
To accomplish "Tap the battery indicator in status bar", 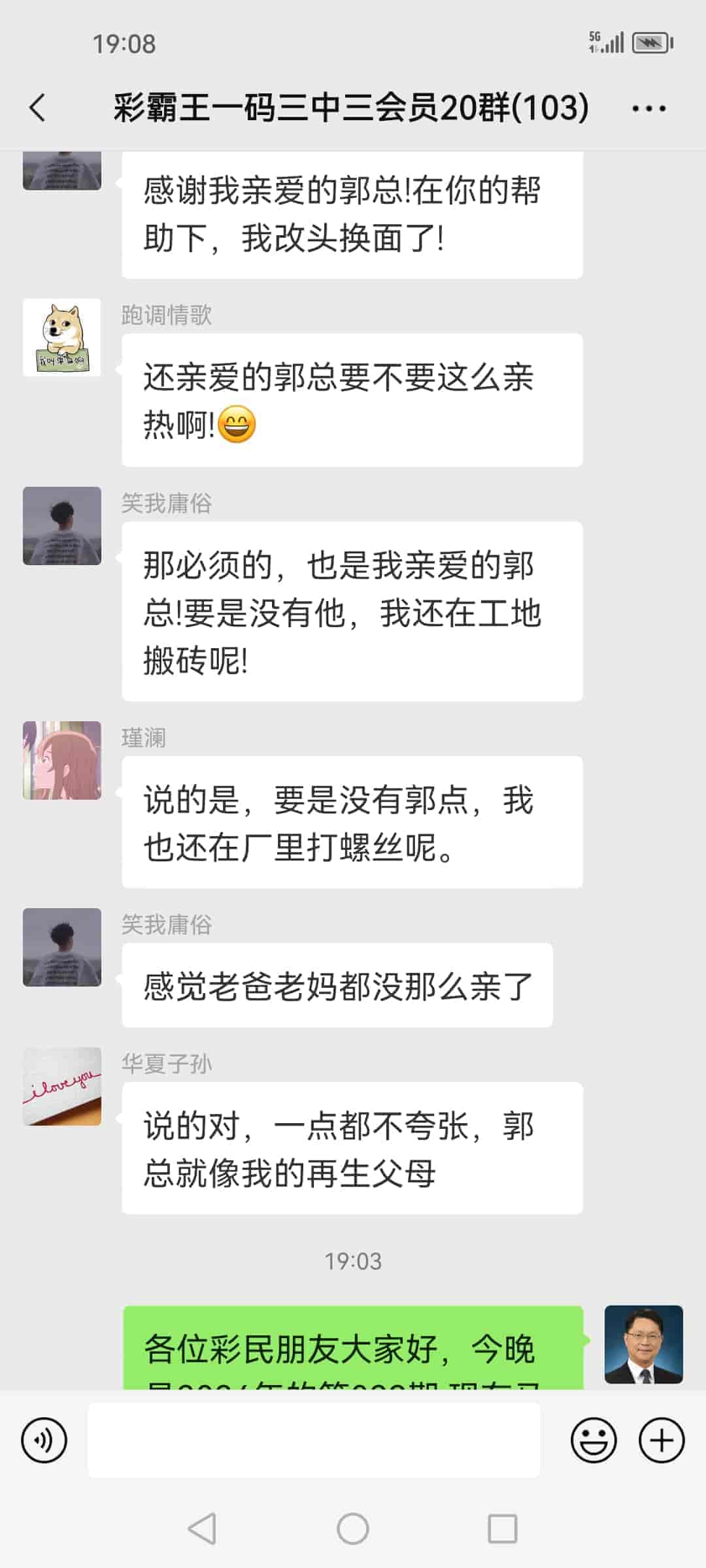I will (650, 42).
